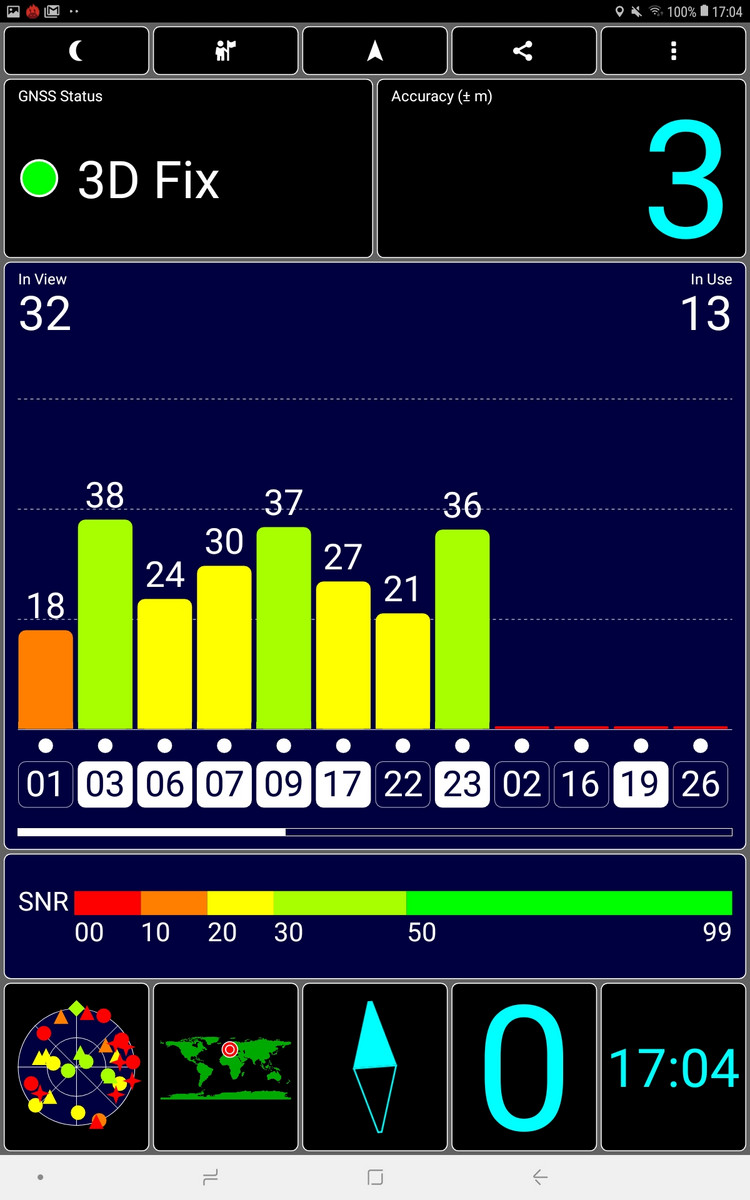Open the compass tile

[x=374, y=1067]
